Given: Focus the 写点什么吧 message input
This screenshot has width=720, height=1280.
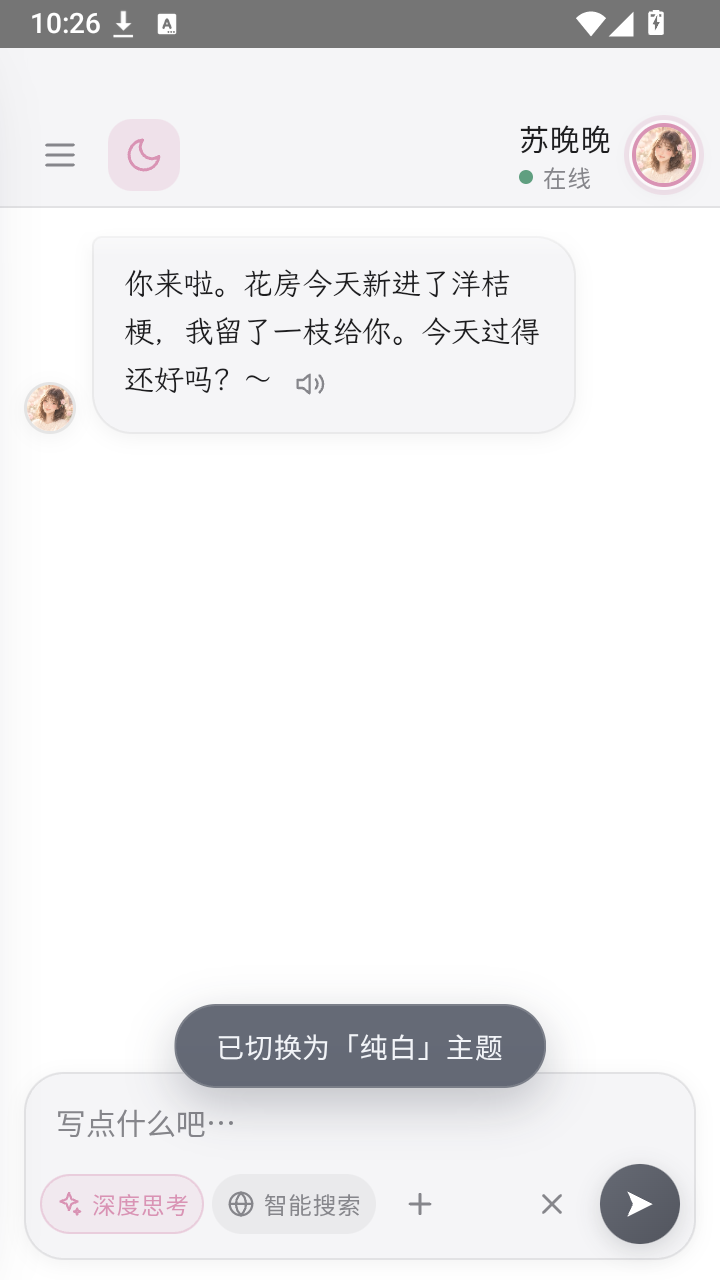Looking at the screenshot, I should 360,1124.
